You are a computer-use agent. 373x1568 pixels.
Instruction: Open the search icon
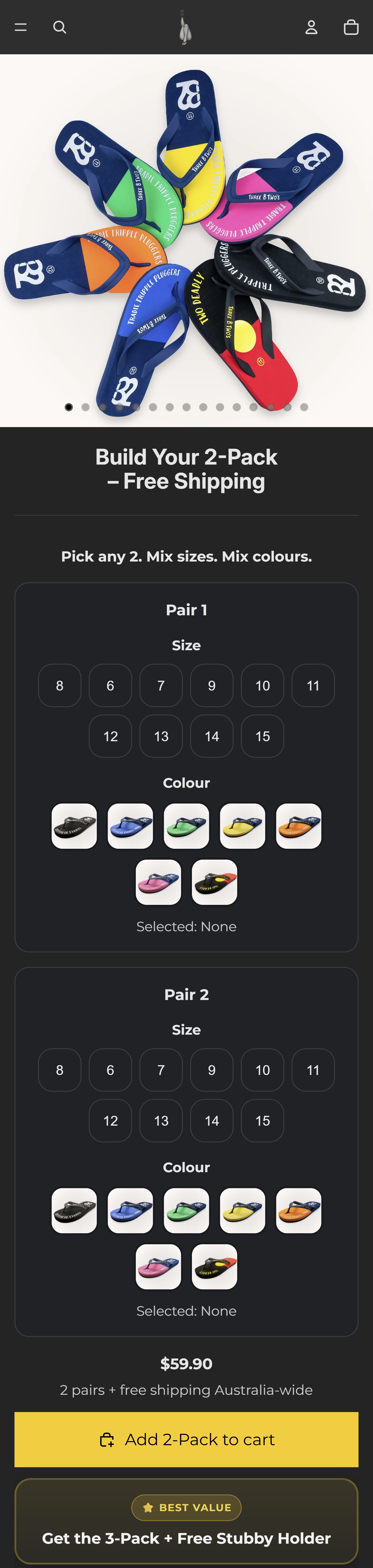[59, 27]
